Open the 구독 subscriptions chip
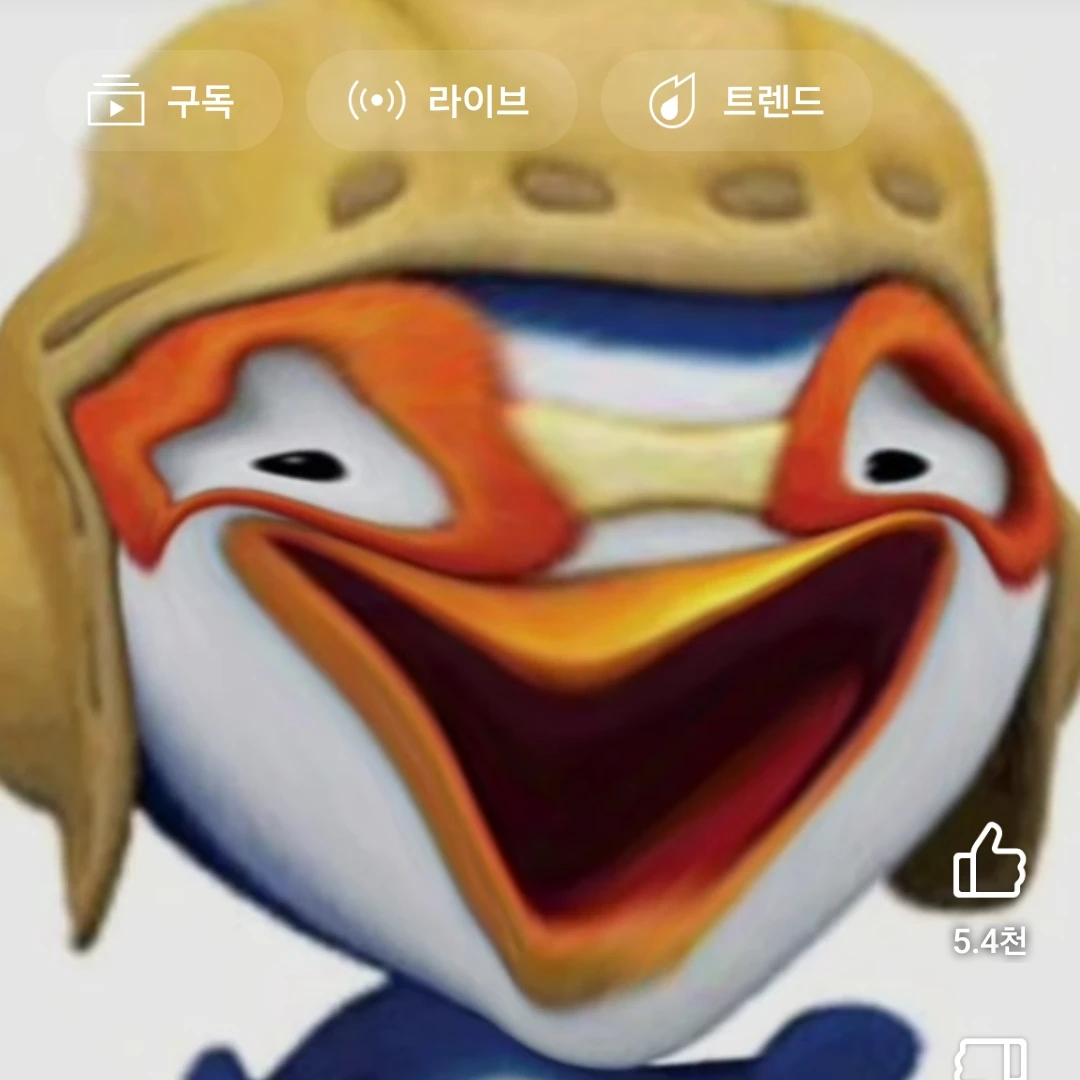 coord(163,101)
